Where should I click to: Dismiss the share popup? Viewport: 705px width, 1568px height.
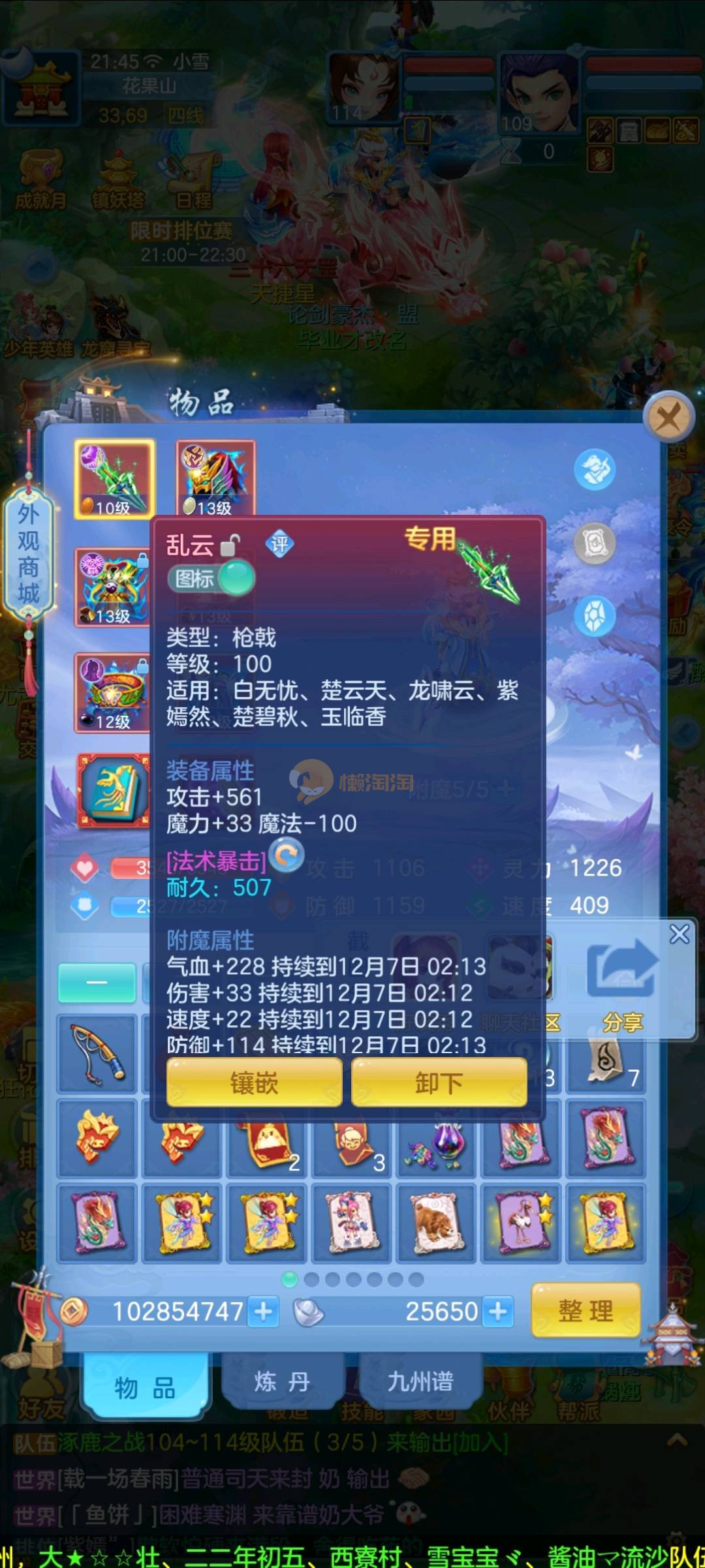[x=679, y=934]
